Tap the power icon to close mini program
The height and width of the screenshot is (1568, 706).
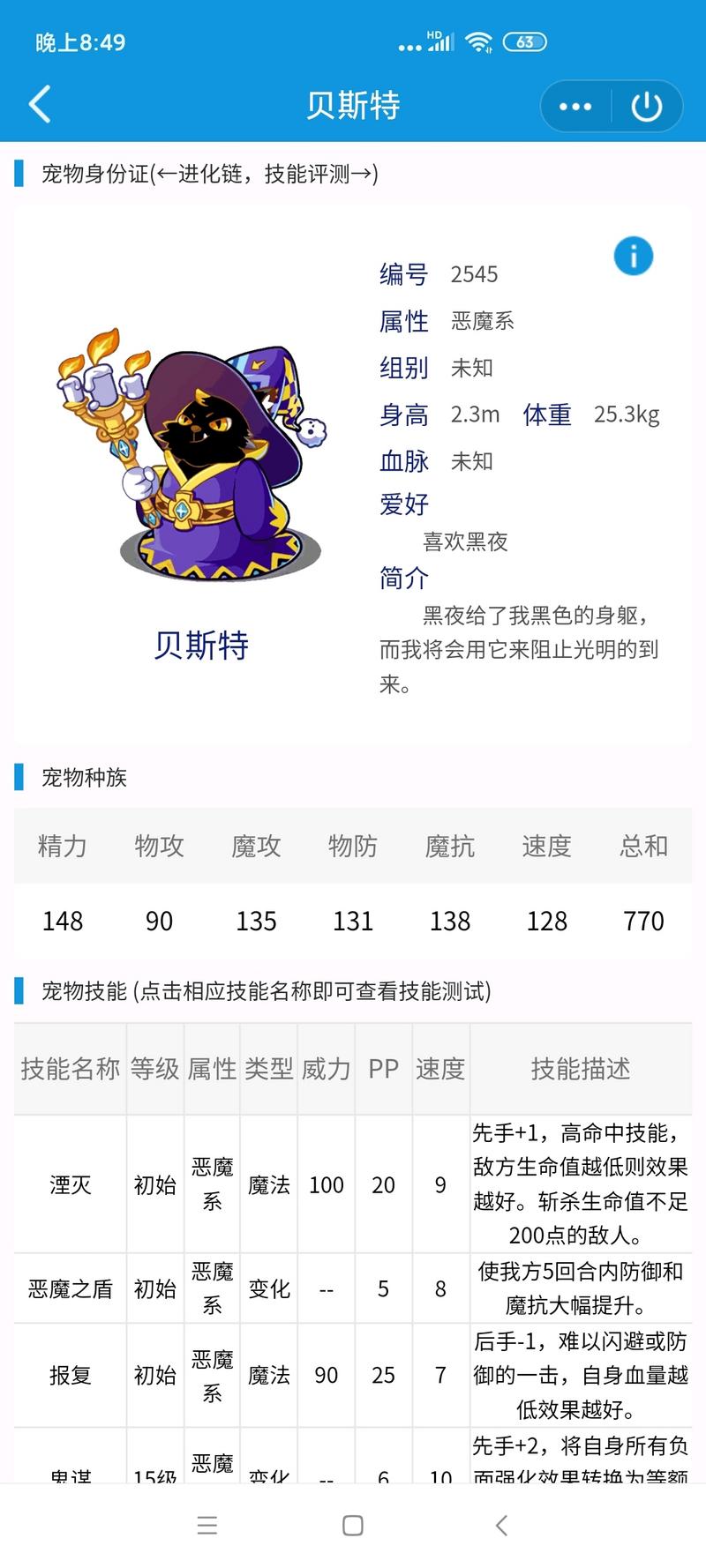(x=647, y=107)
